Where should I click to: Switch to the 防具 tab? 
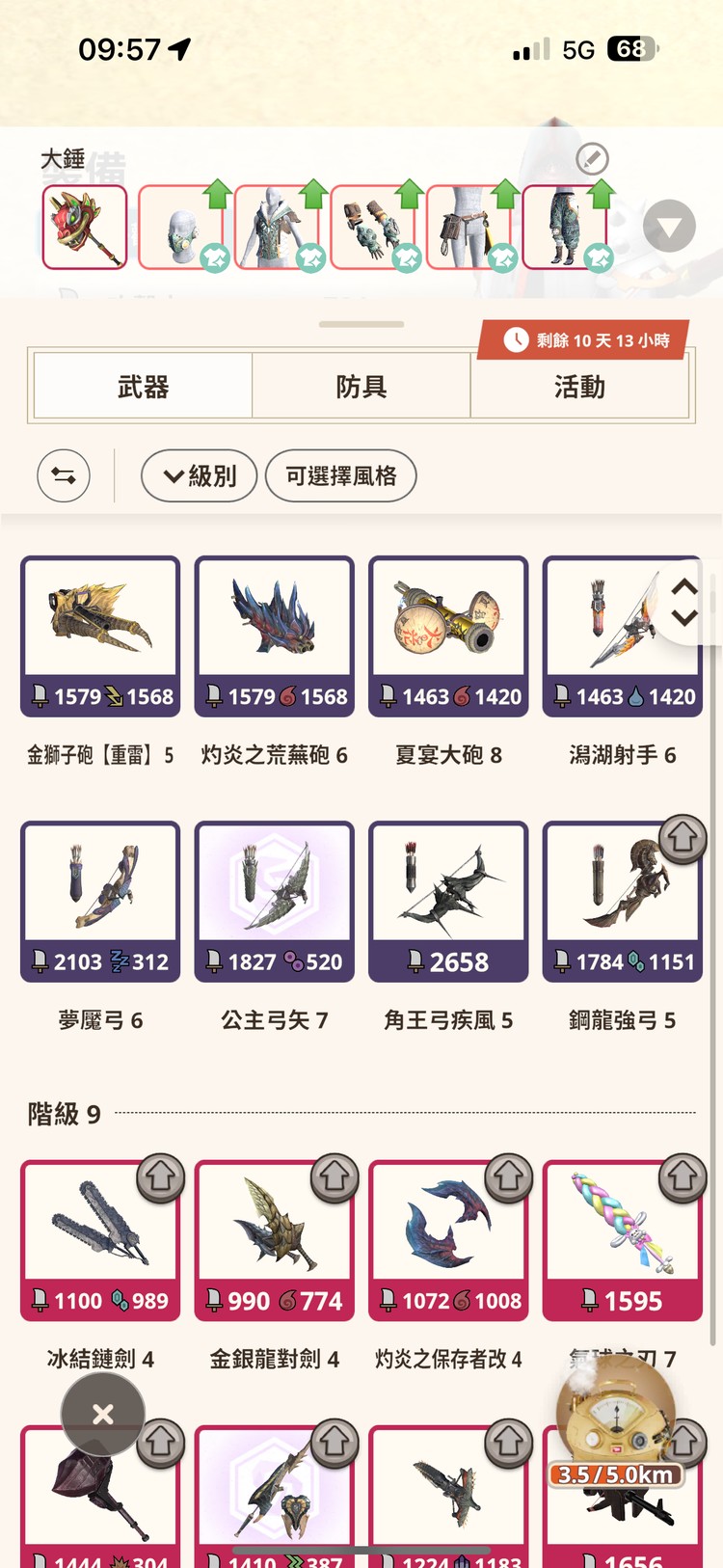pos(361,387)
